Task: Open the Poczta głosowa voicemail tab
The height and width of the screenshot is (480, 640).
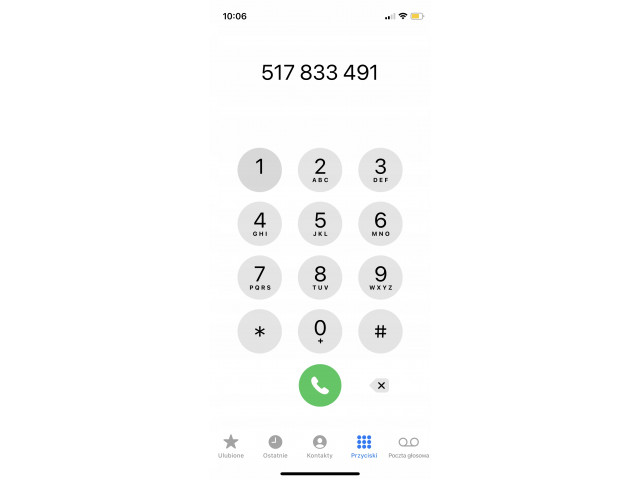Action: coord(409,445)
